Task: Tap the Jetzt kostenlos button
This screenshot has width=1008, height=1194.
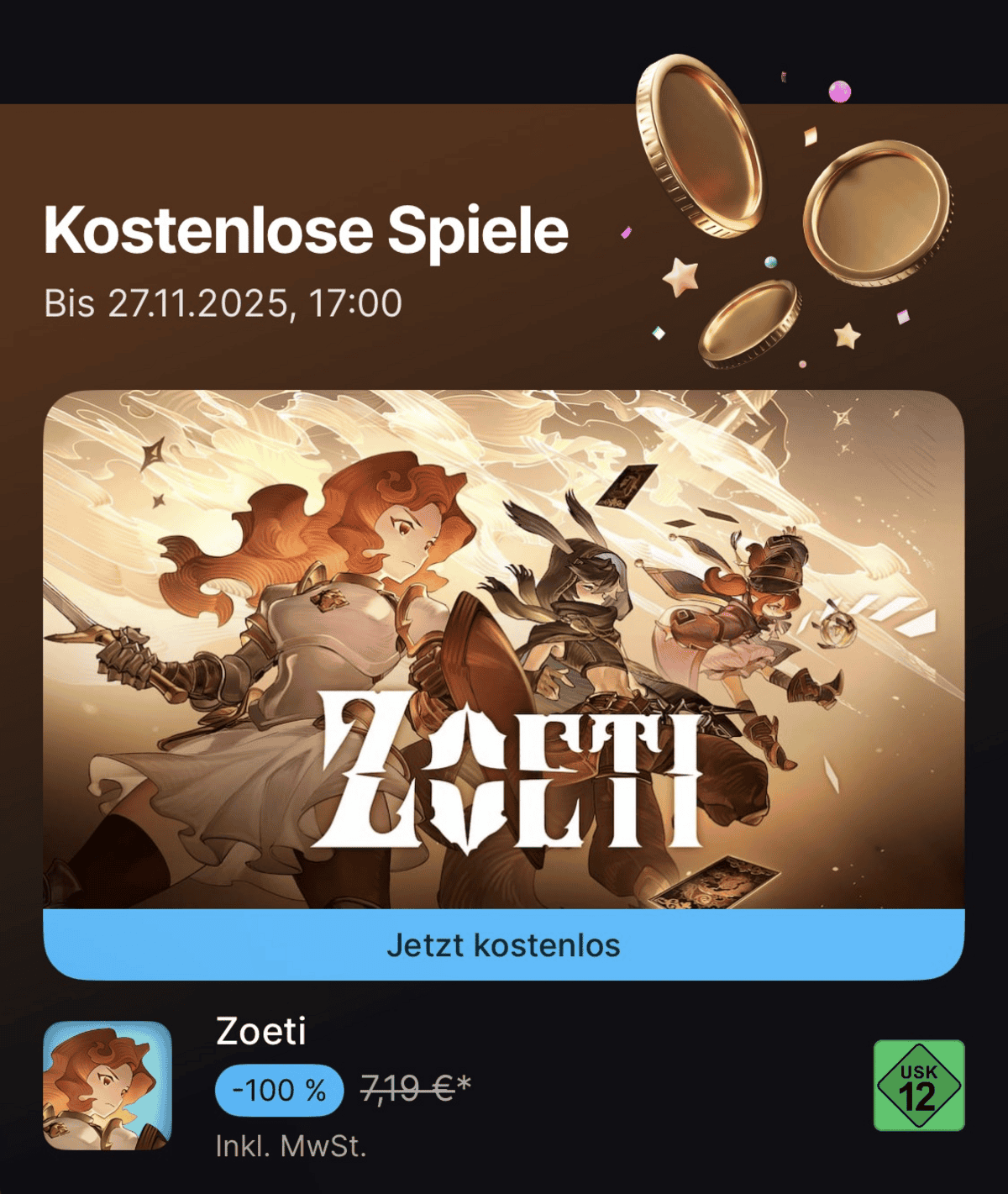Action: coord(504,945)
